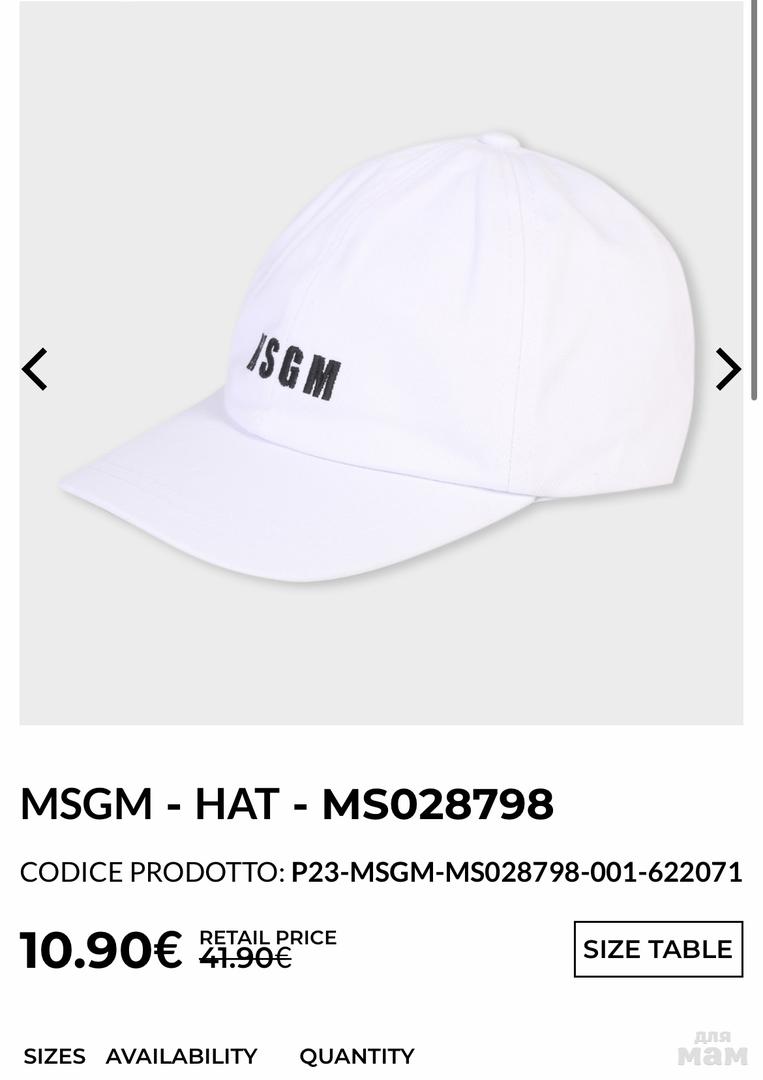Screen dimensions: 763x1080
Task: Show the previous product photo
Action: coord(35,369)
